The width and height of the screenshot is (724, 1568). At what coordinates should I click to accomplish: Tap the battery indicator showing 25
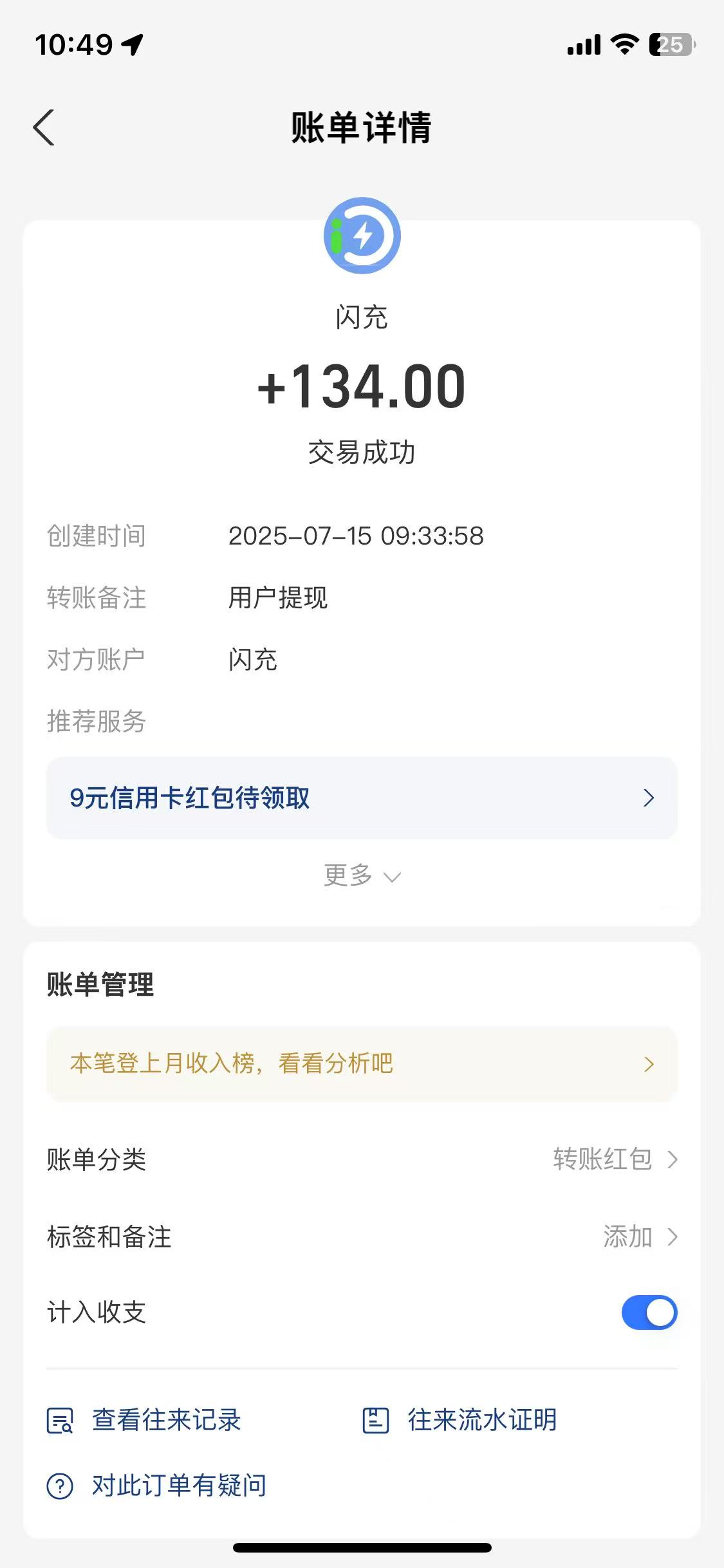[669, 44]
